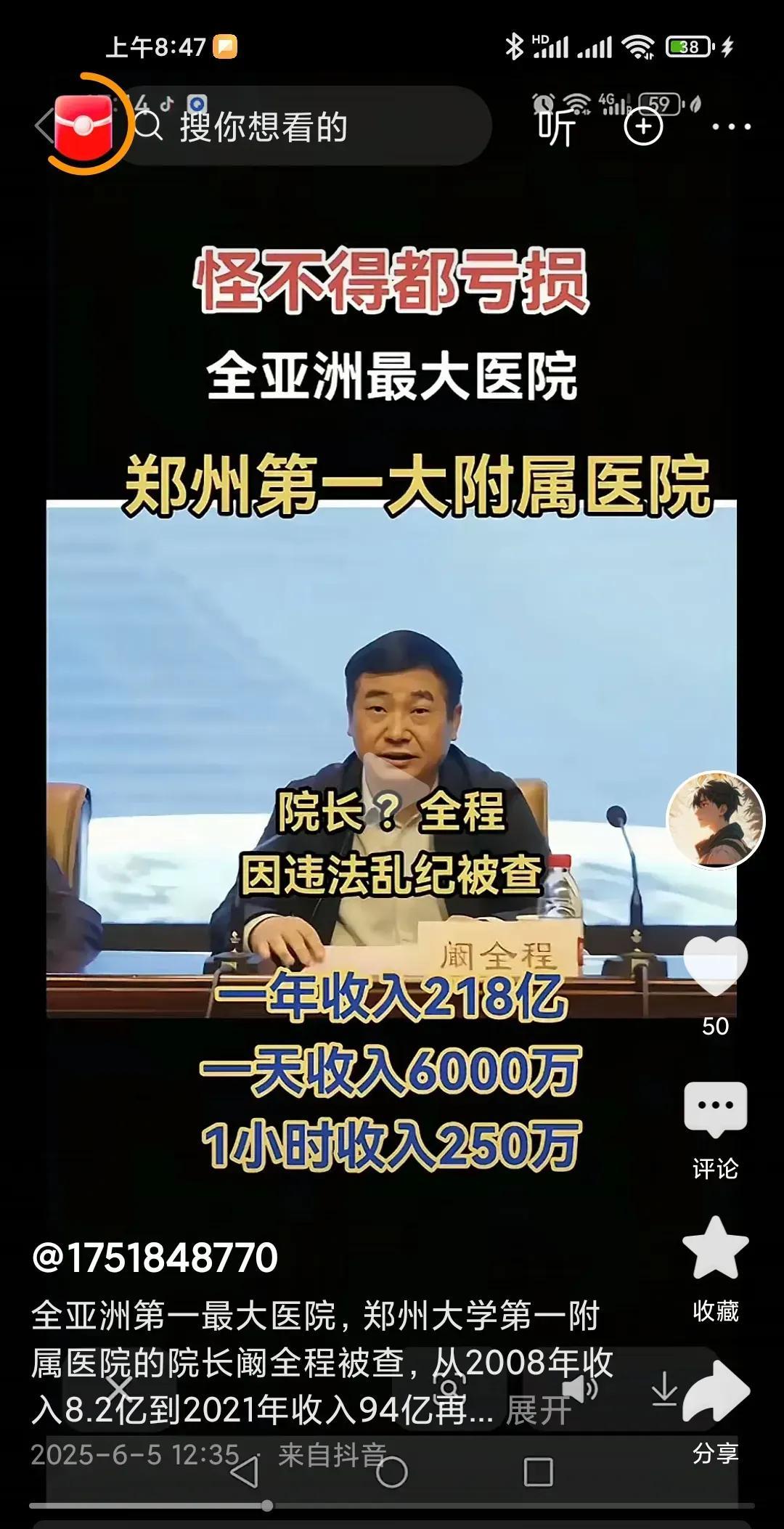Tap the system home button
This screenshot has width=784, height=1529.
click(392, 1472)
